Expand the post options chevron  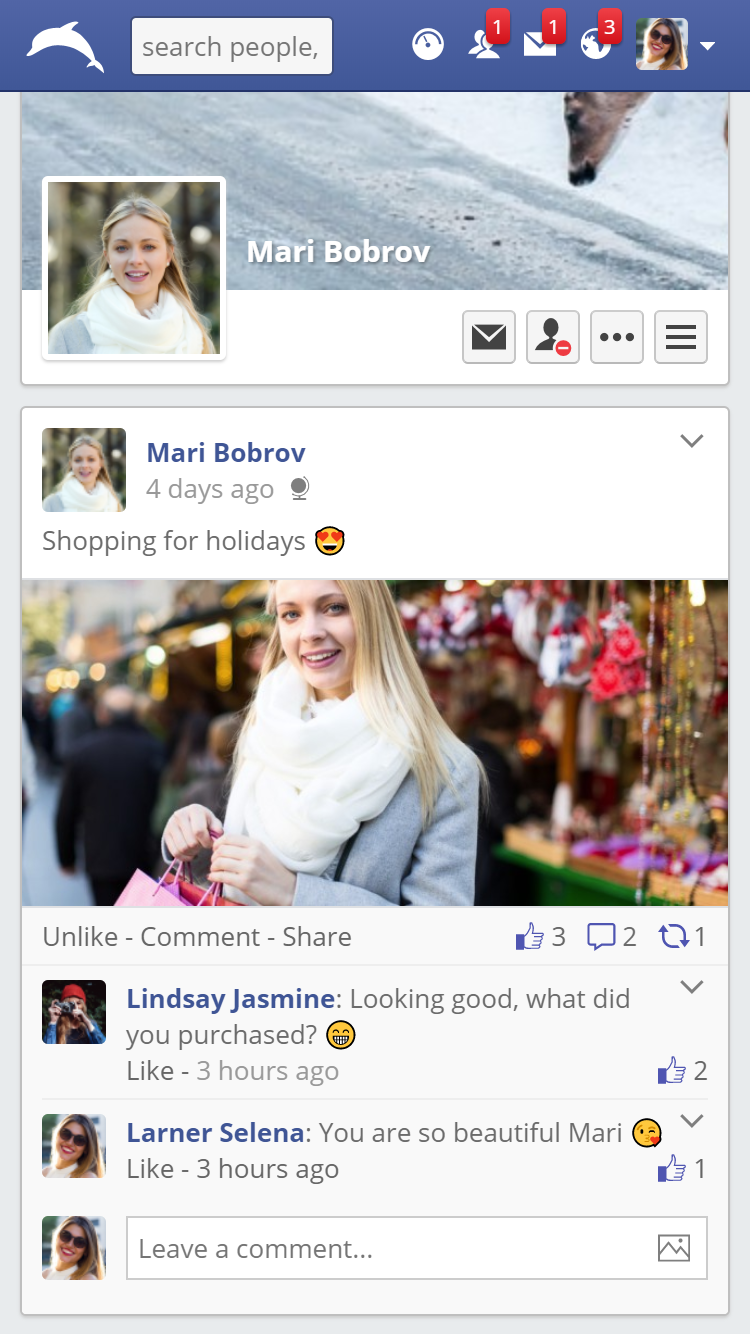pos(692,441)
